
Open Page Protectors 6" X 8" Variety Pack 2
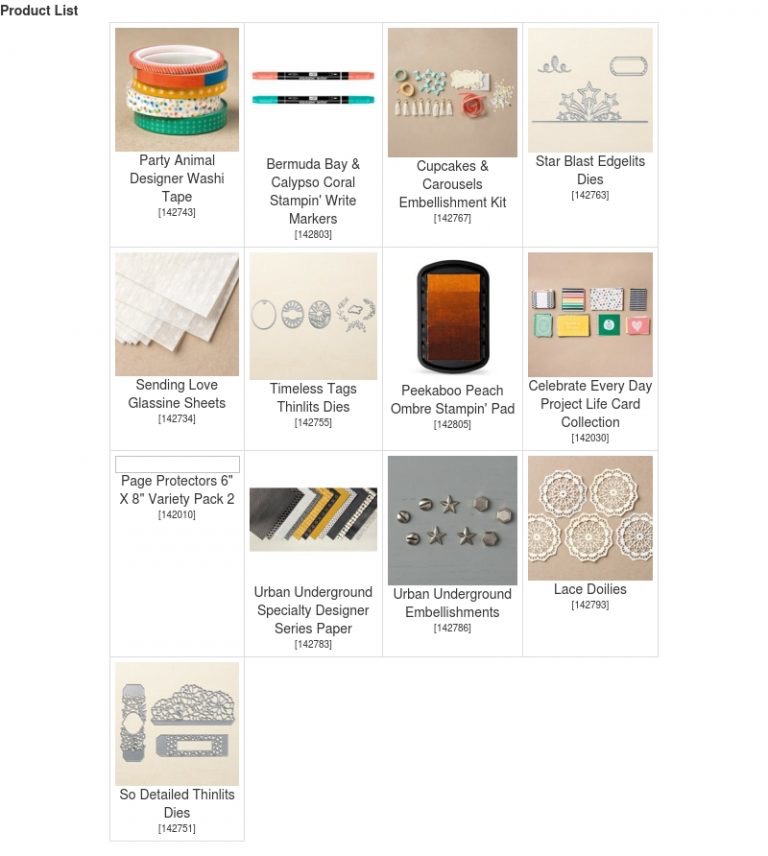pyautogui.click(x=177, y=490)
